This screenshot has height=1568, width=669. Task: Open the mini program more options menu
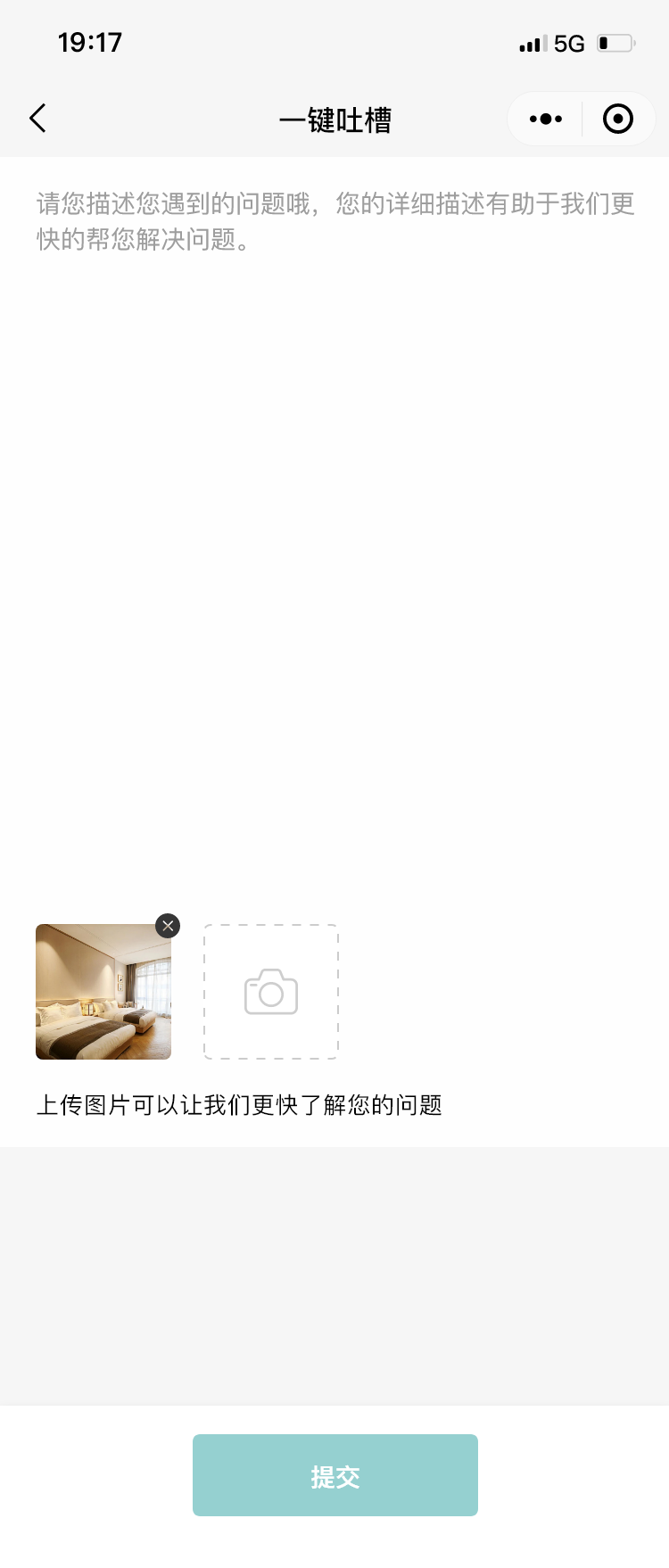(x=545, y=119)
